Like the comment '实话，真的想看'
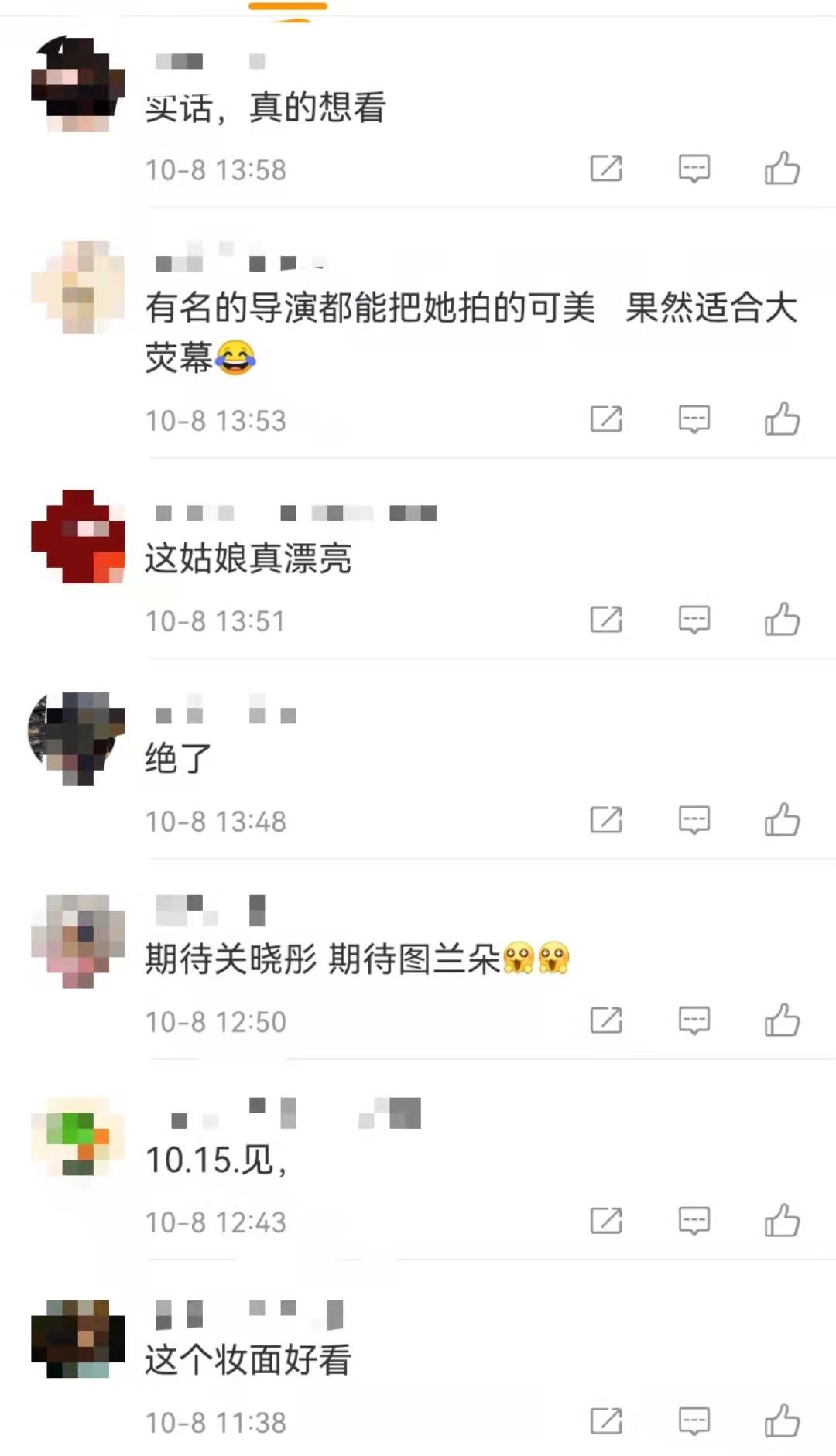The width and height of the screenshot is (836, 1456). pyautogui.click(x=782, y=168)
